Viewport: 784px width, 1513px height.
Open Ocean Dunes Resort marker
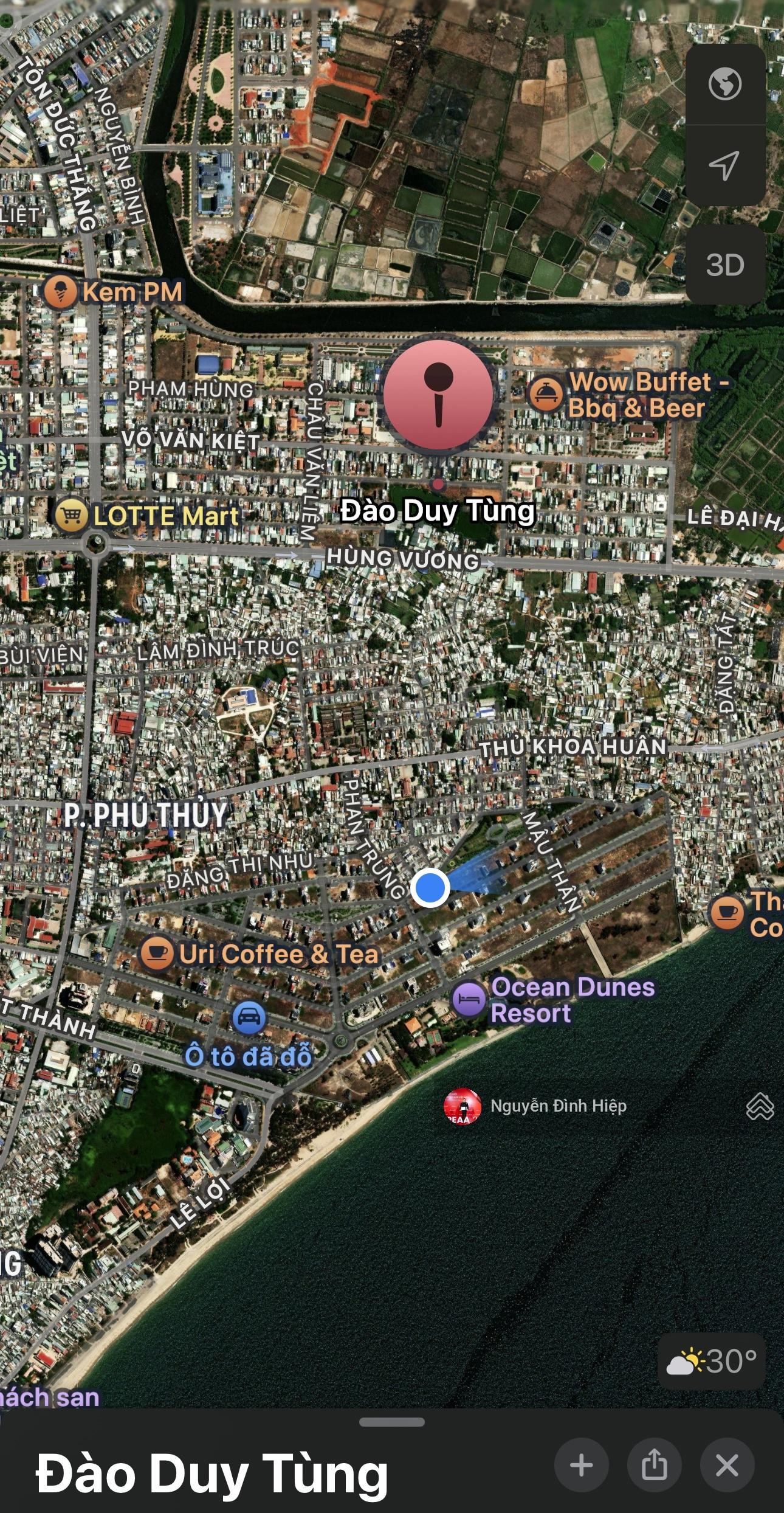click(x=469, y=999)
